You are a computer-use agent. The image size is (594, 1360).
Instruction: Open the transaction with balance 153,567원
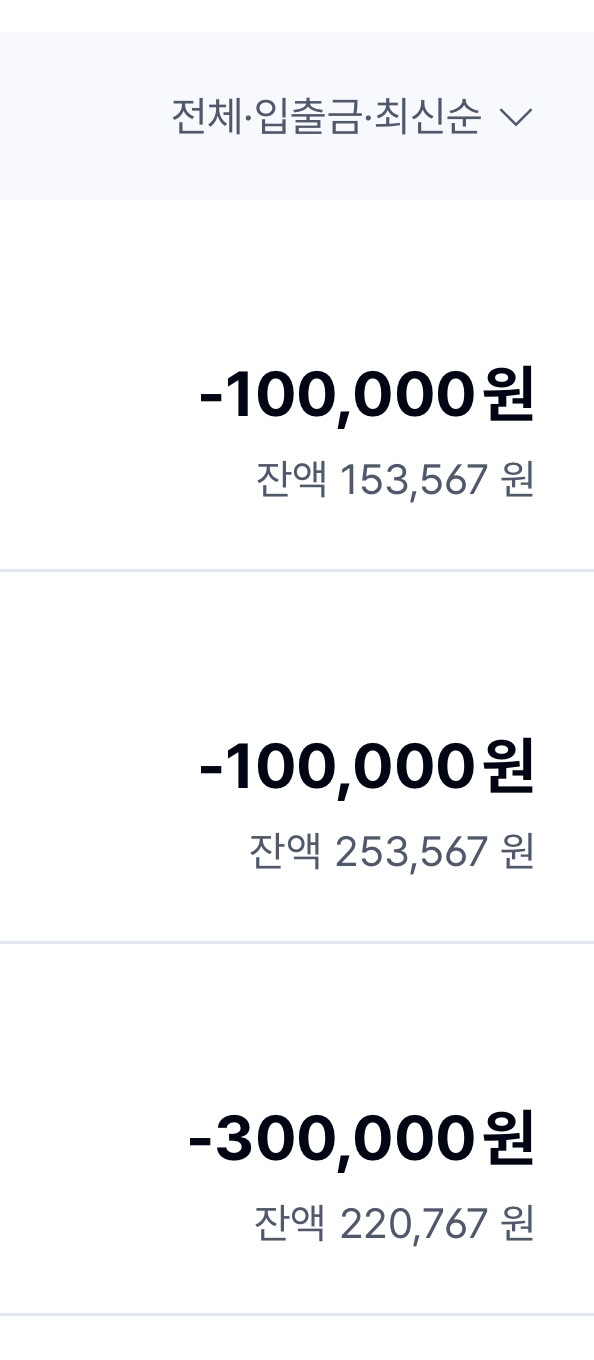[297, 385]
